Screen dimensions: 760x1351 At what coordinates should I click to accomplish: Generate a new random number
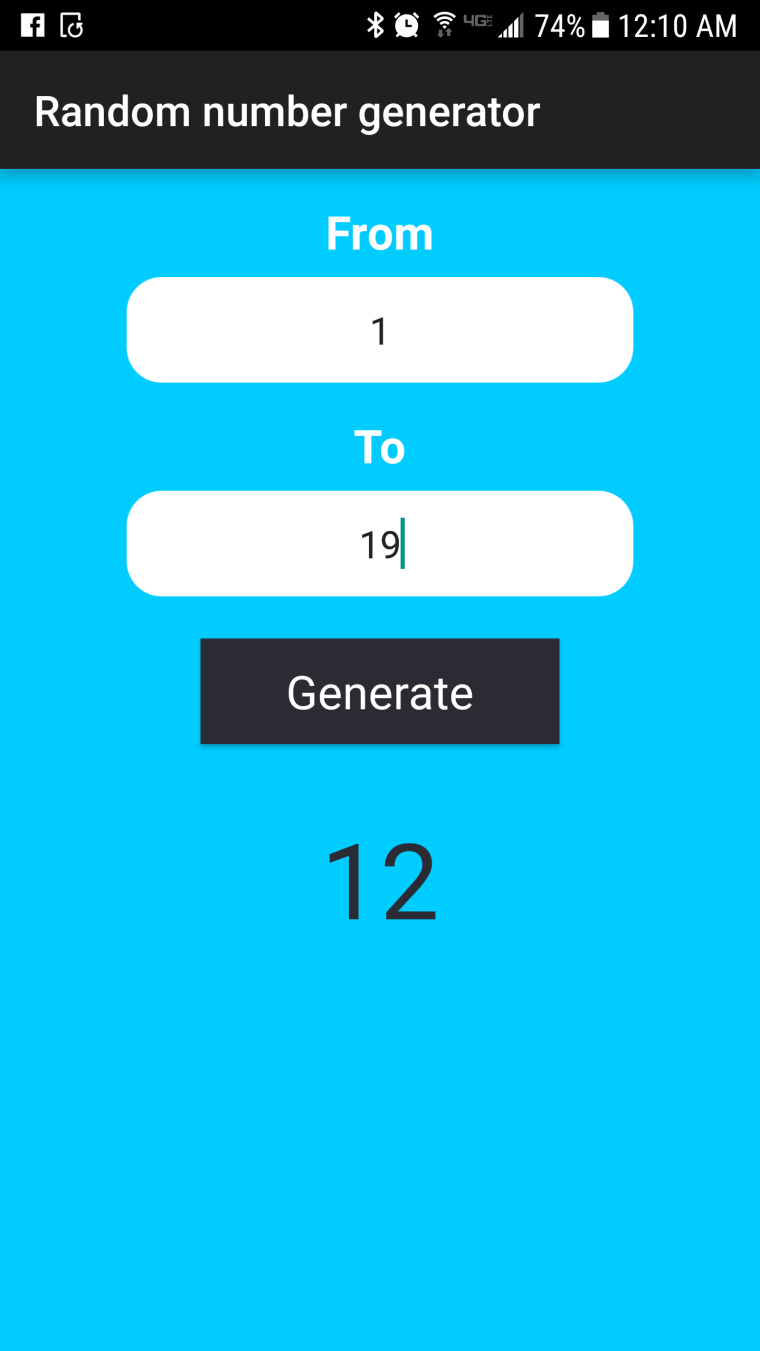[x=379, y=692]
